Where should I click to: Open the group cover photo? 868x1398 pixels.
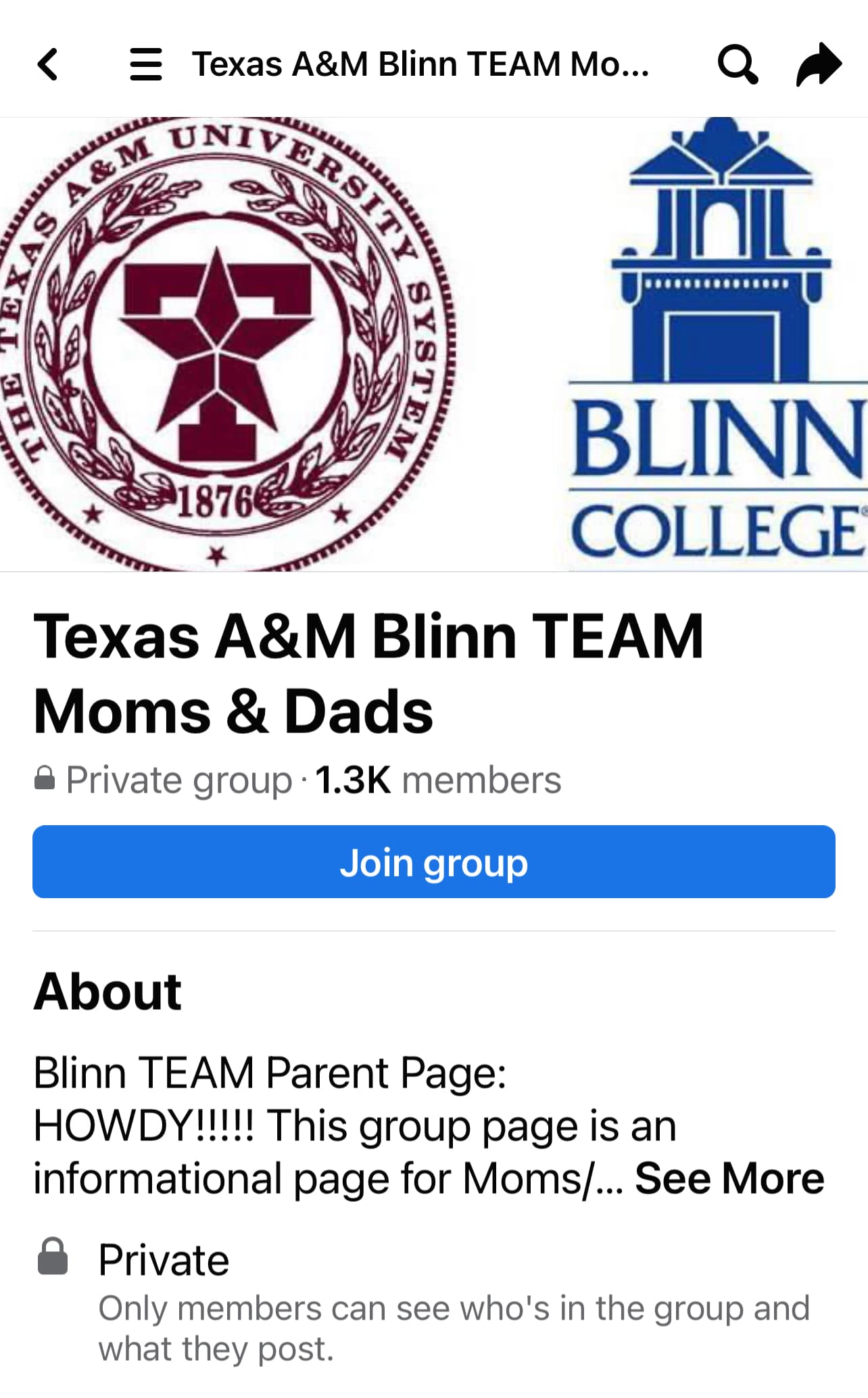point(434,344)
